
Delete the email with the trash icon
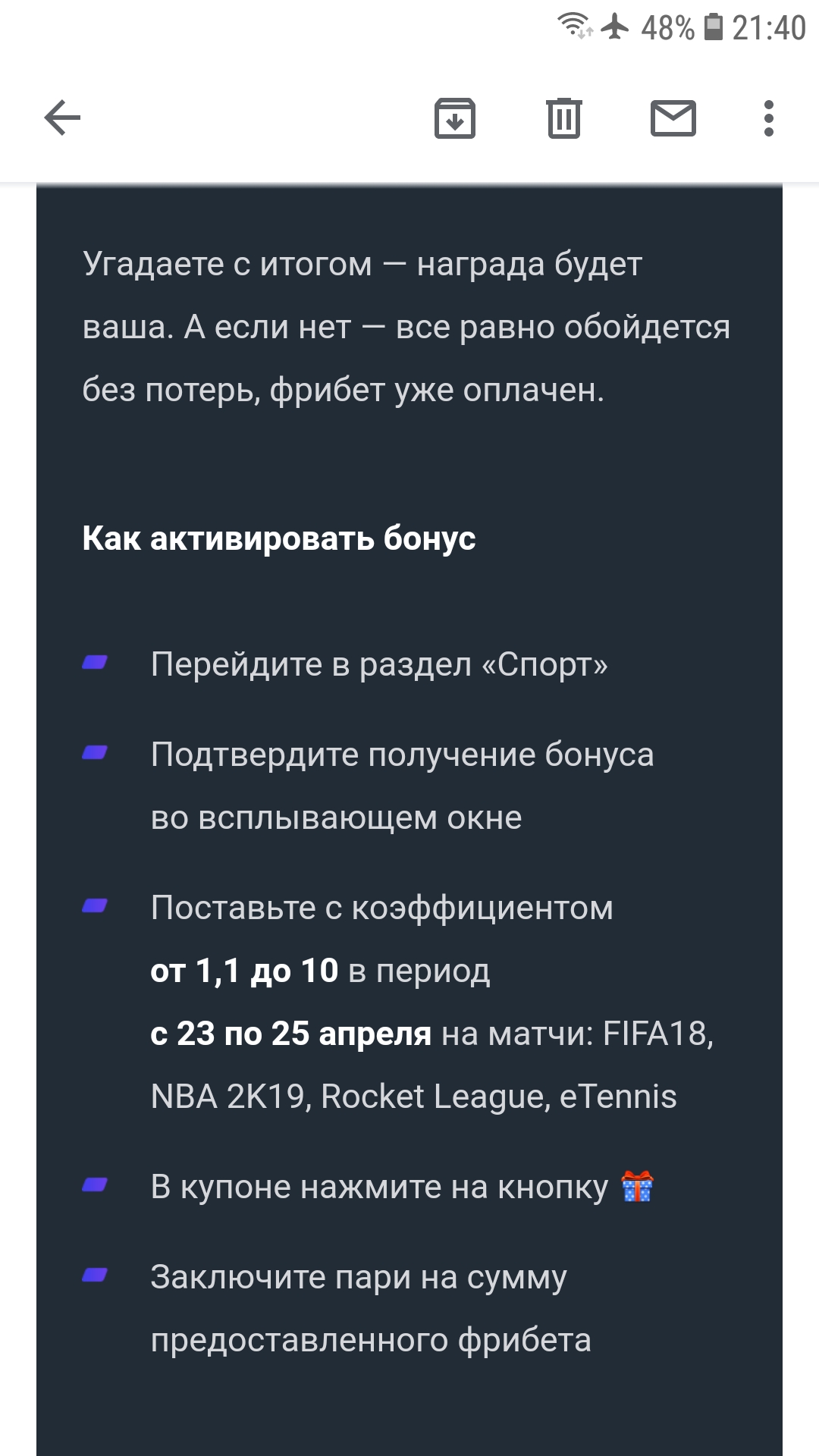[564, 118]
